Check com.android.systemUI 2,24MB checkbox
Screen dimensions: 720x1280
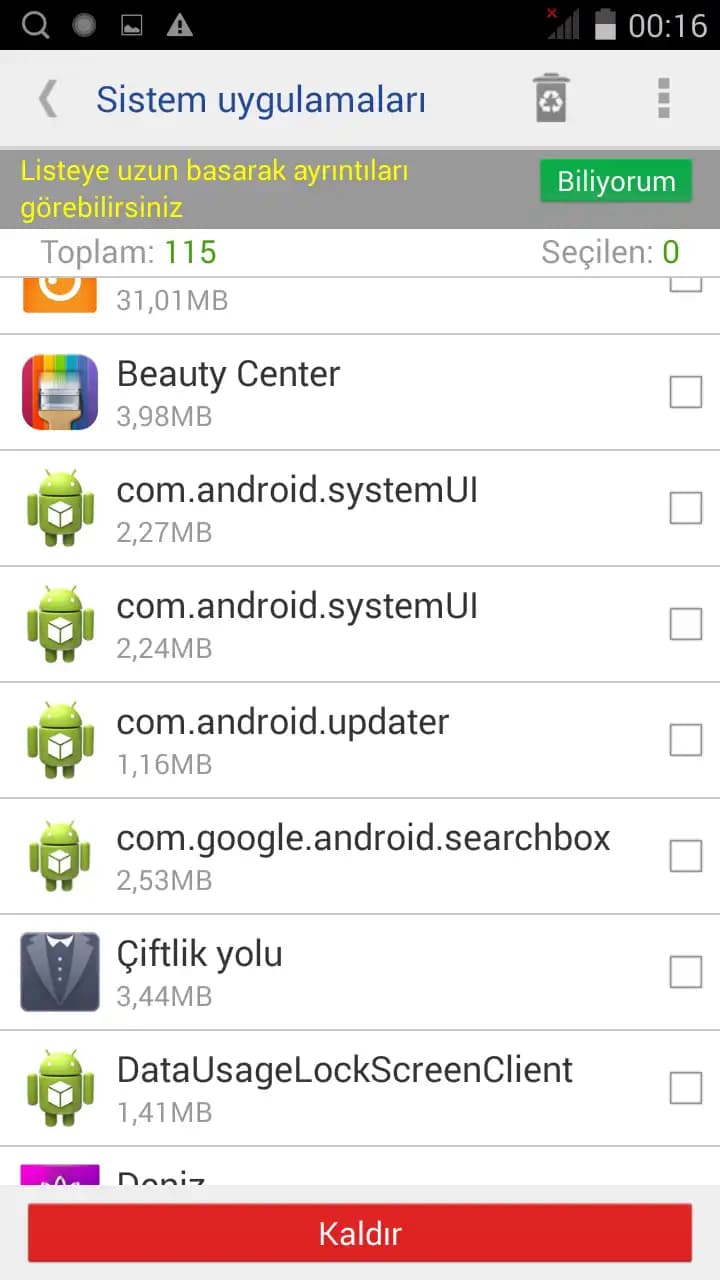(x=685, y=624)
